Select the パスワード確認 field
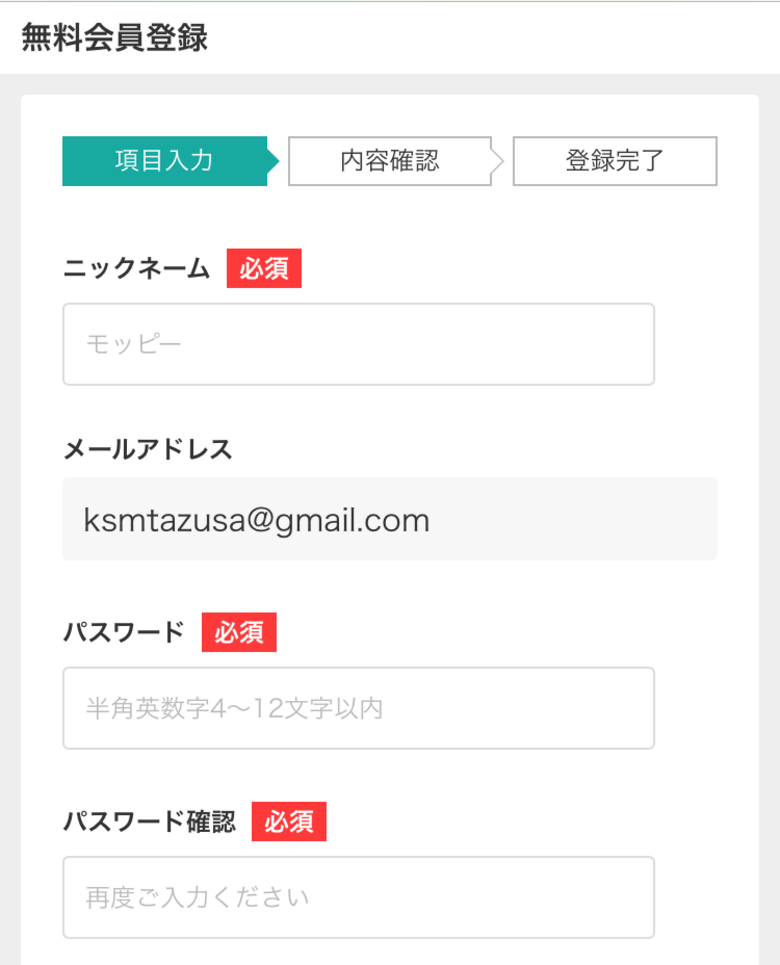 tap(358, 897)
